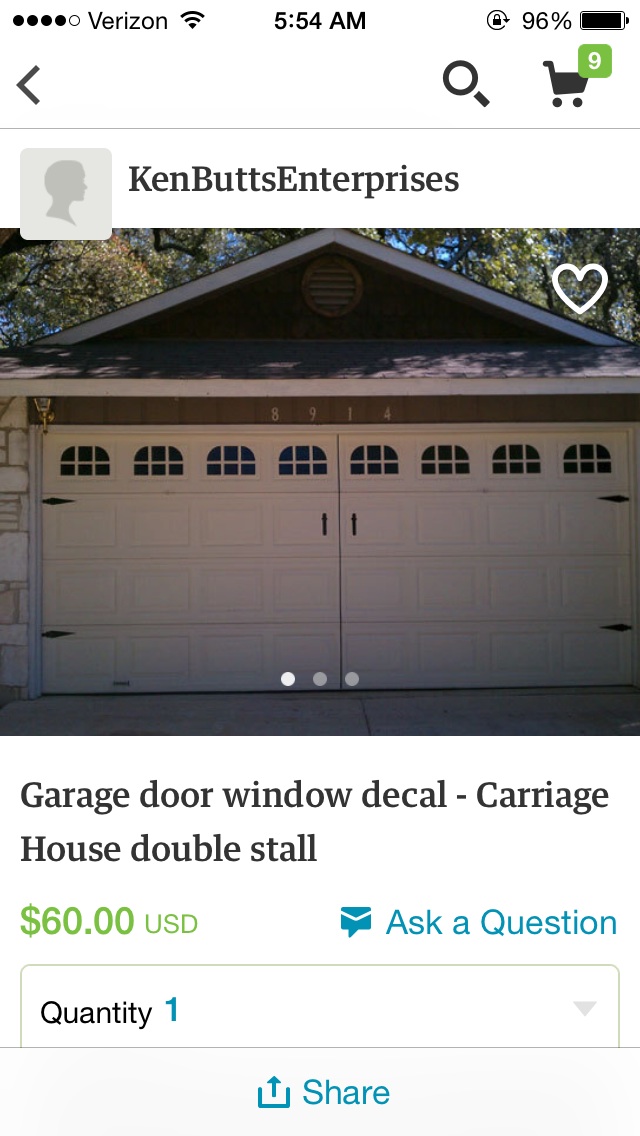Visit the KenButtsEnterprises shop
Viewport: 640px width, 1136px height.
tap(293, 180)
